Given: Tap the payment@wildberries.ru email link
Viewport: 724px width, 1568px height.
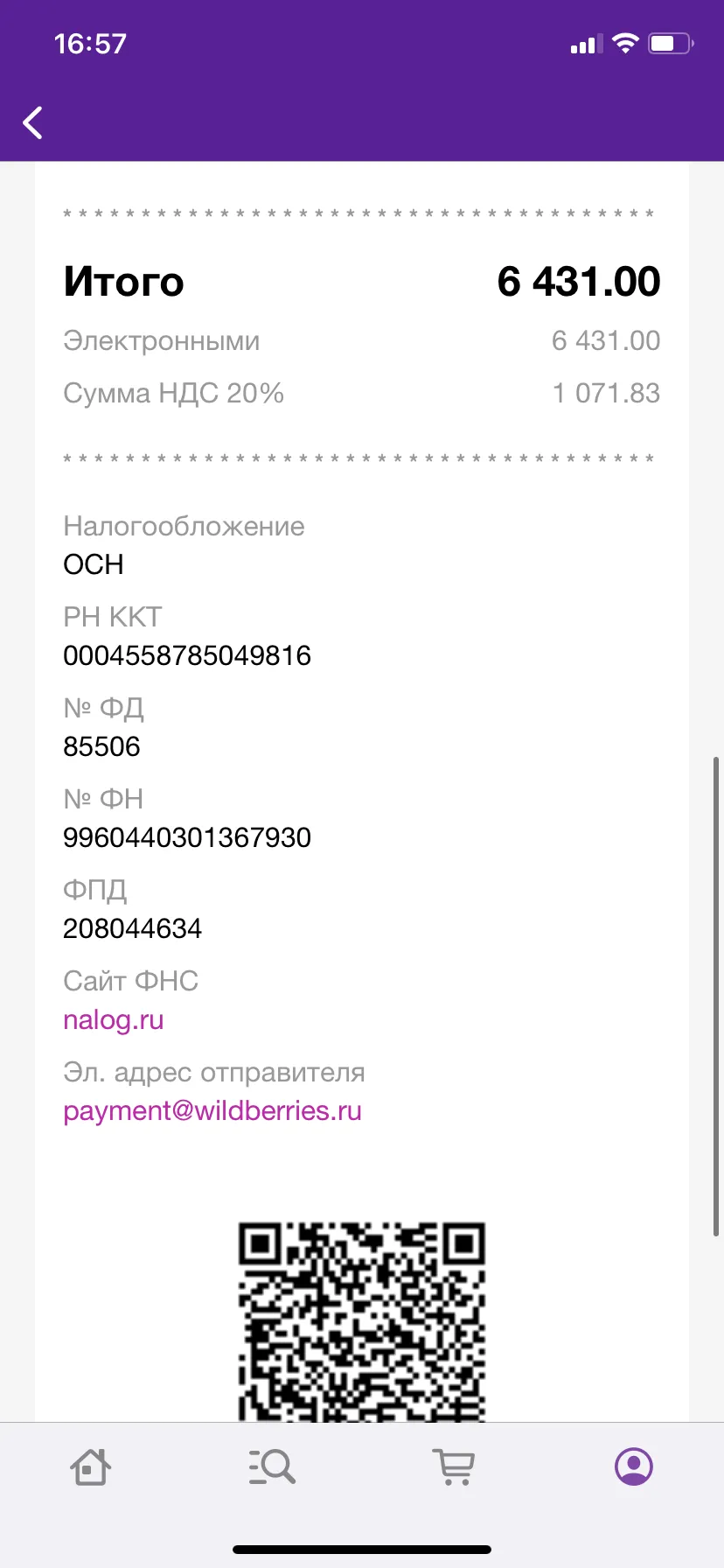Looking at the screenshot, I should click(212, 1111).
